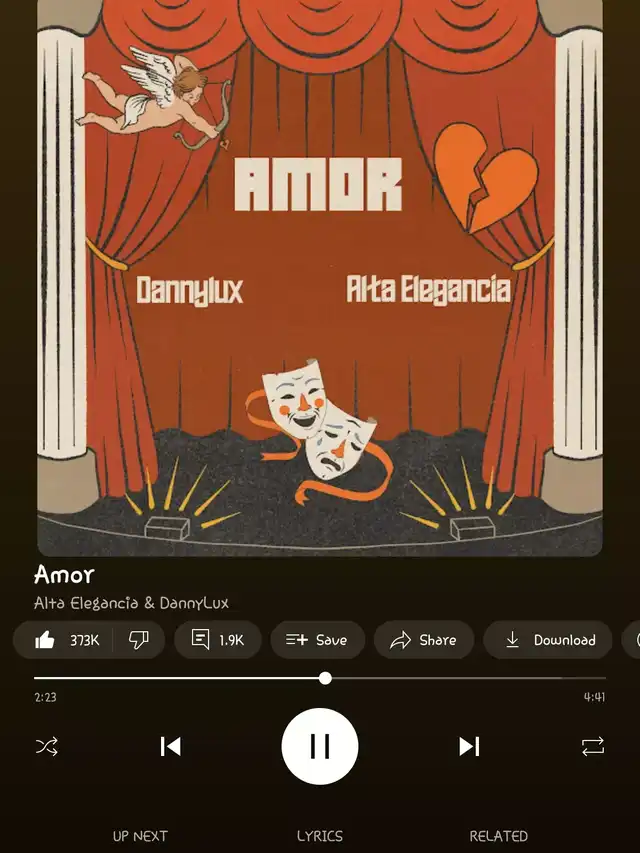Share this song

pyautogui.click(x=424, y=640)
